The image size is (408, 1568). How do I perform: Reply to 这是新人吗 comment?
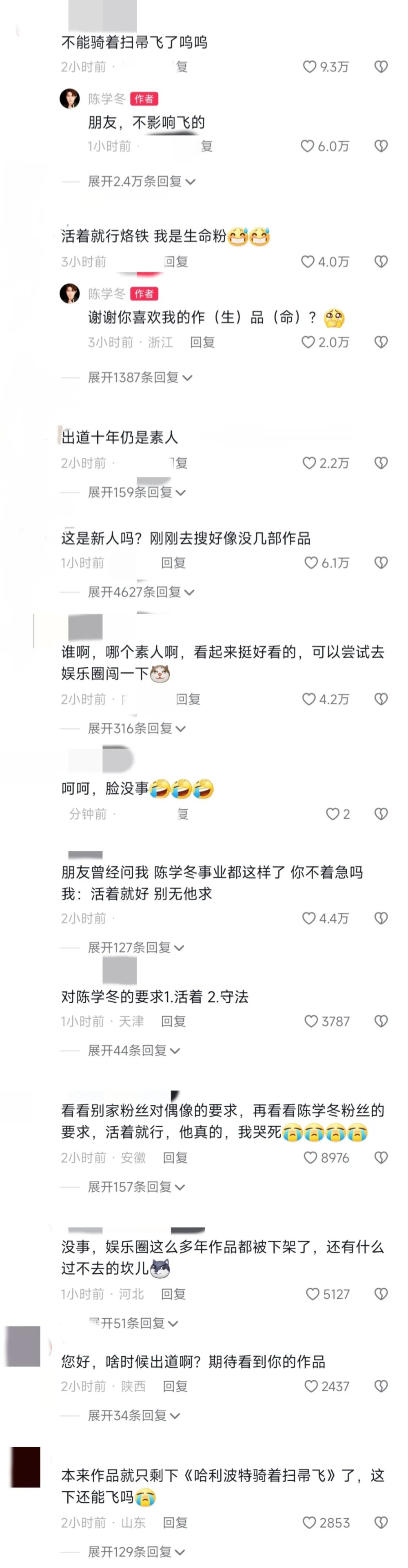pyautogui.click(x=173, y=563)
